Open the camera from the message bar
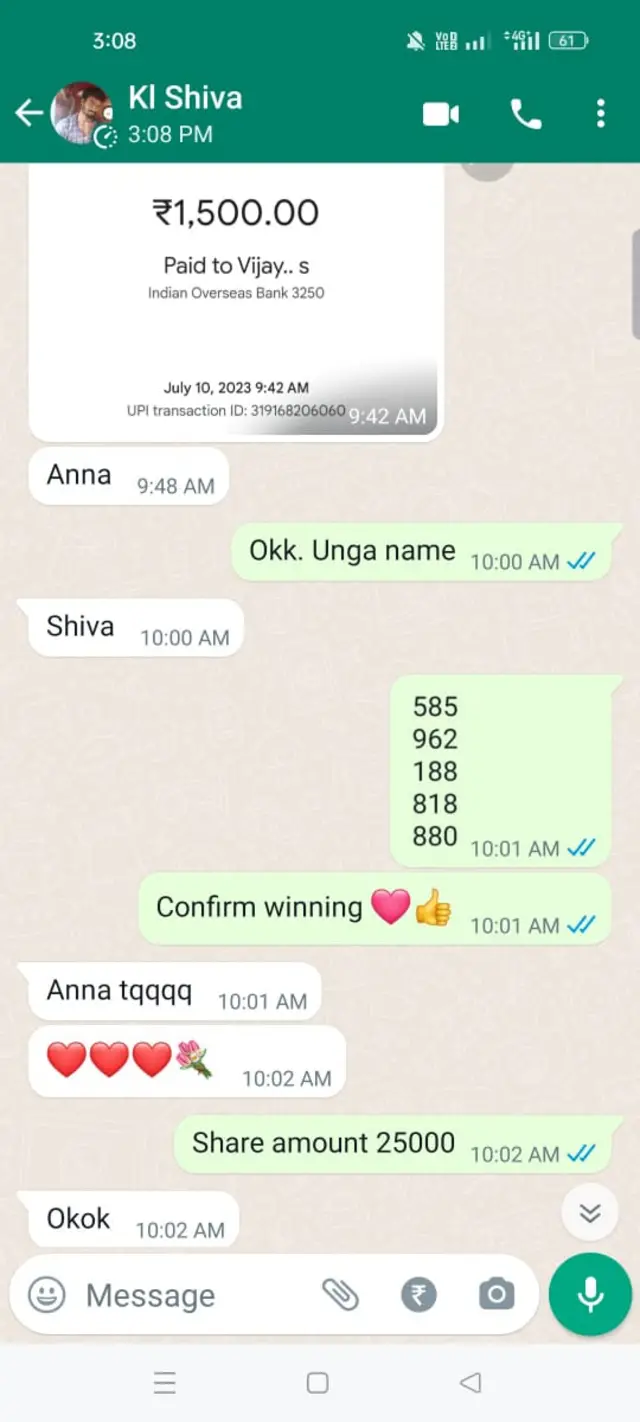This screenshot has height=1422, width=640. coord(496,1295)
